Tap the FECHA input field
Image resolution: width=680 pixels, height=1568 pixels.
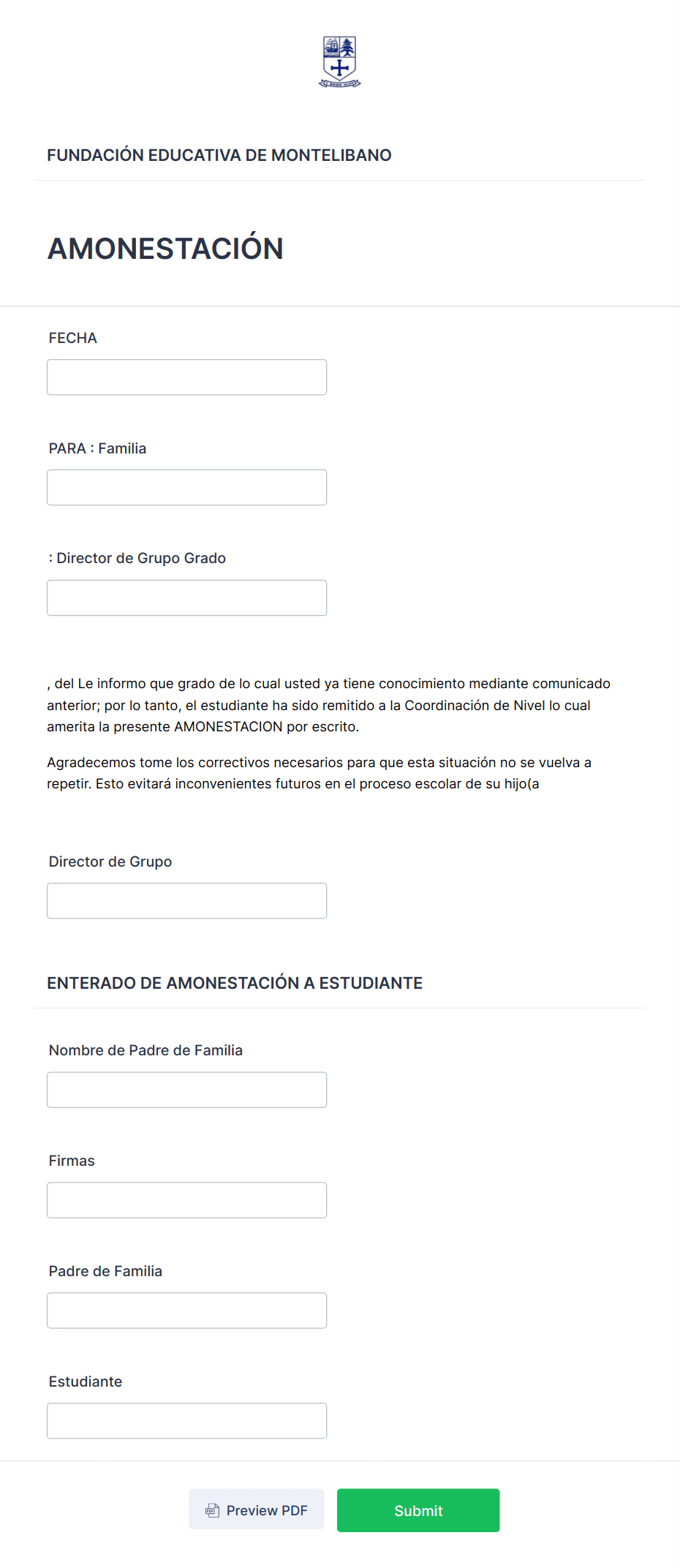(x=186, y=377)
